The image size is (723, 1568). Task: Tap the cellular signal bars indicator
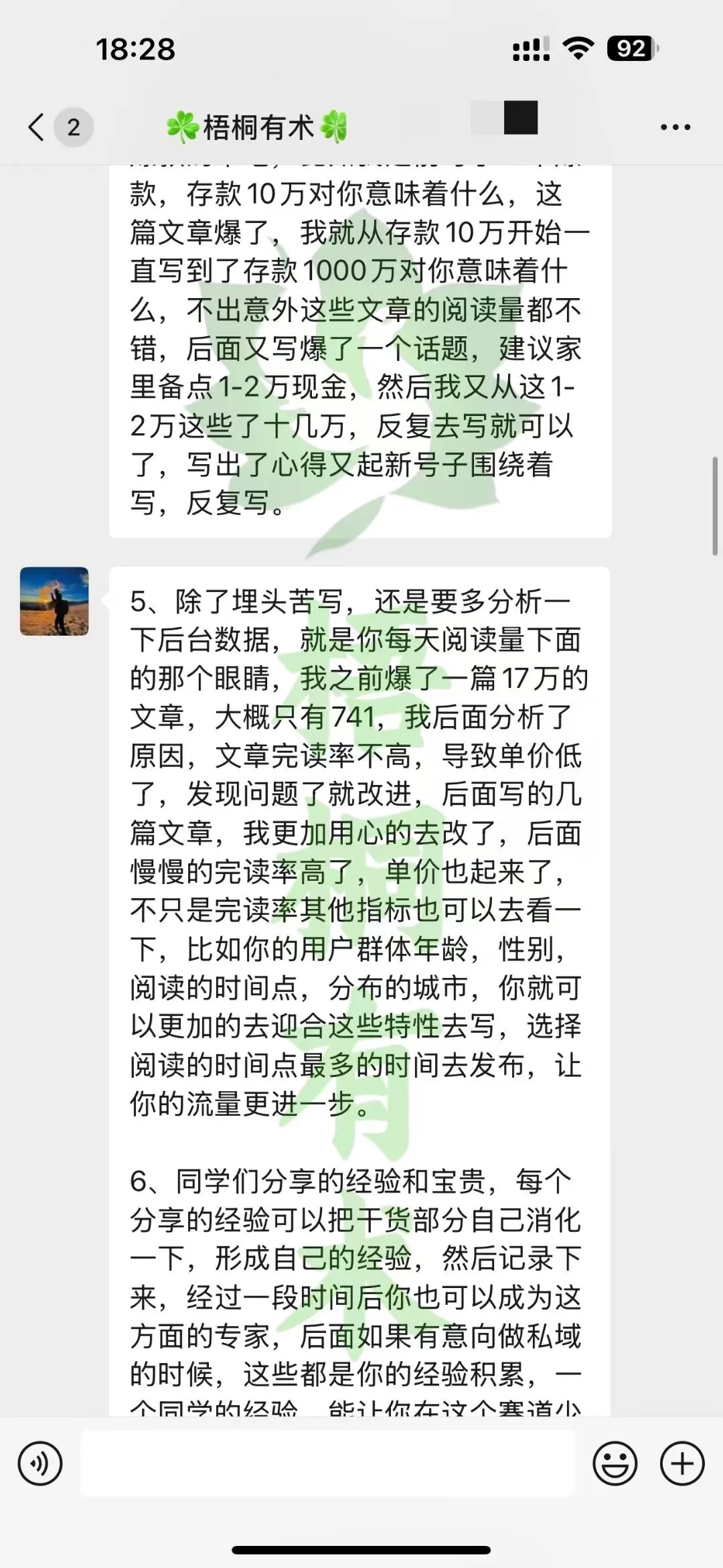(x=531, y=47)
